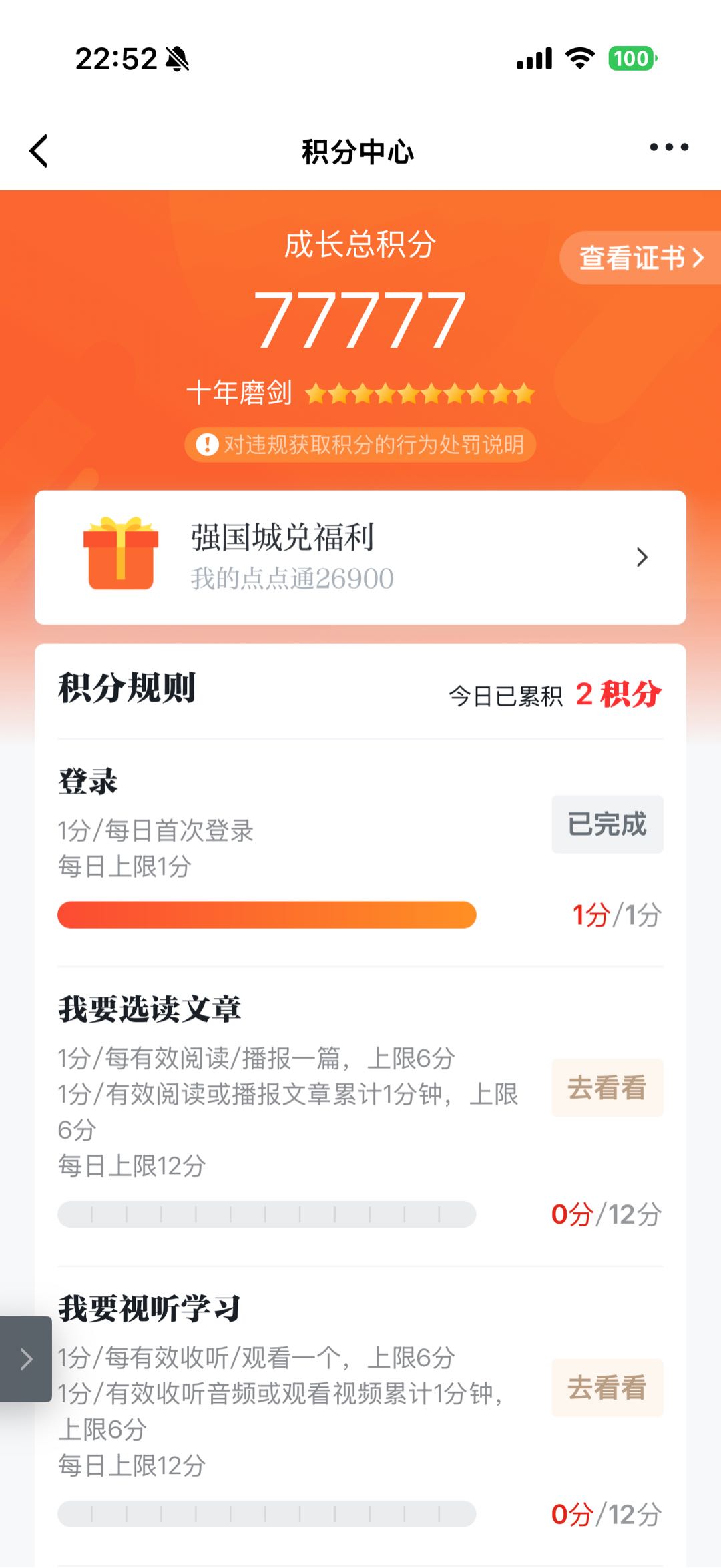Viewport: 721px width, 1568px height.
Task: Go back from 积分中心 page
Action: click(x=39, y=151)
